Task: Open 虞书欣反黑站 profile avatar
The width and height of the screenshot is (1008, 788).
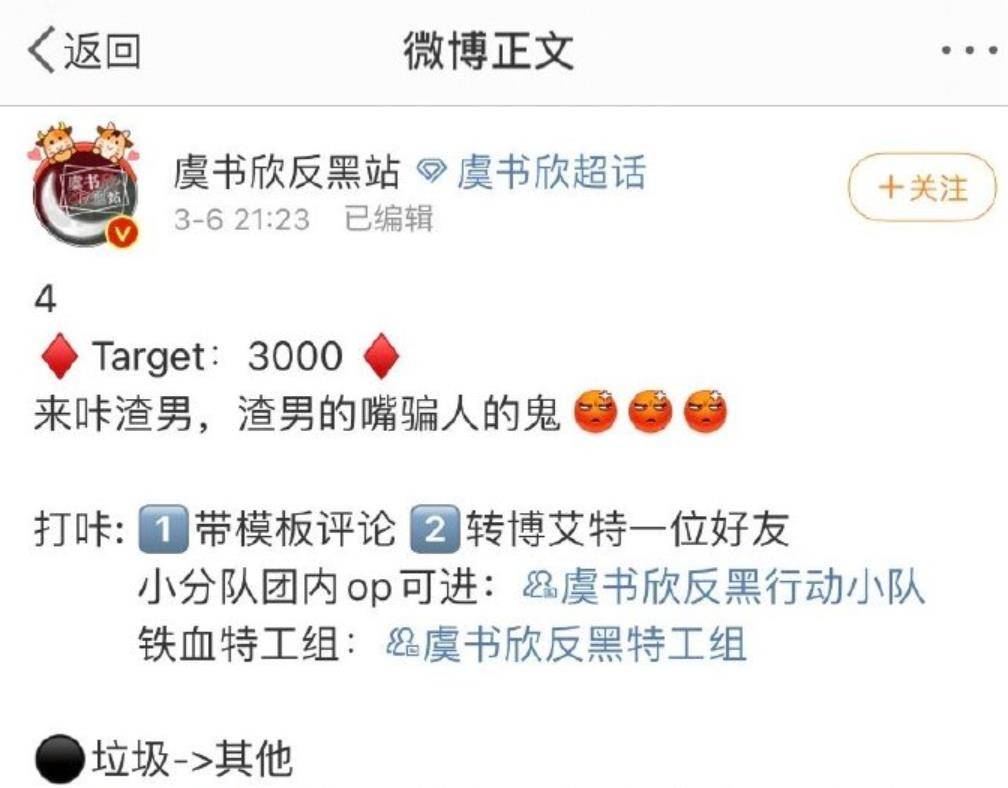Action: coord(83,185)
